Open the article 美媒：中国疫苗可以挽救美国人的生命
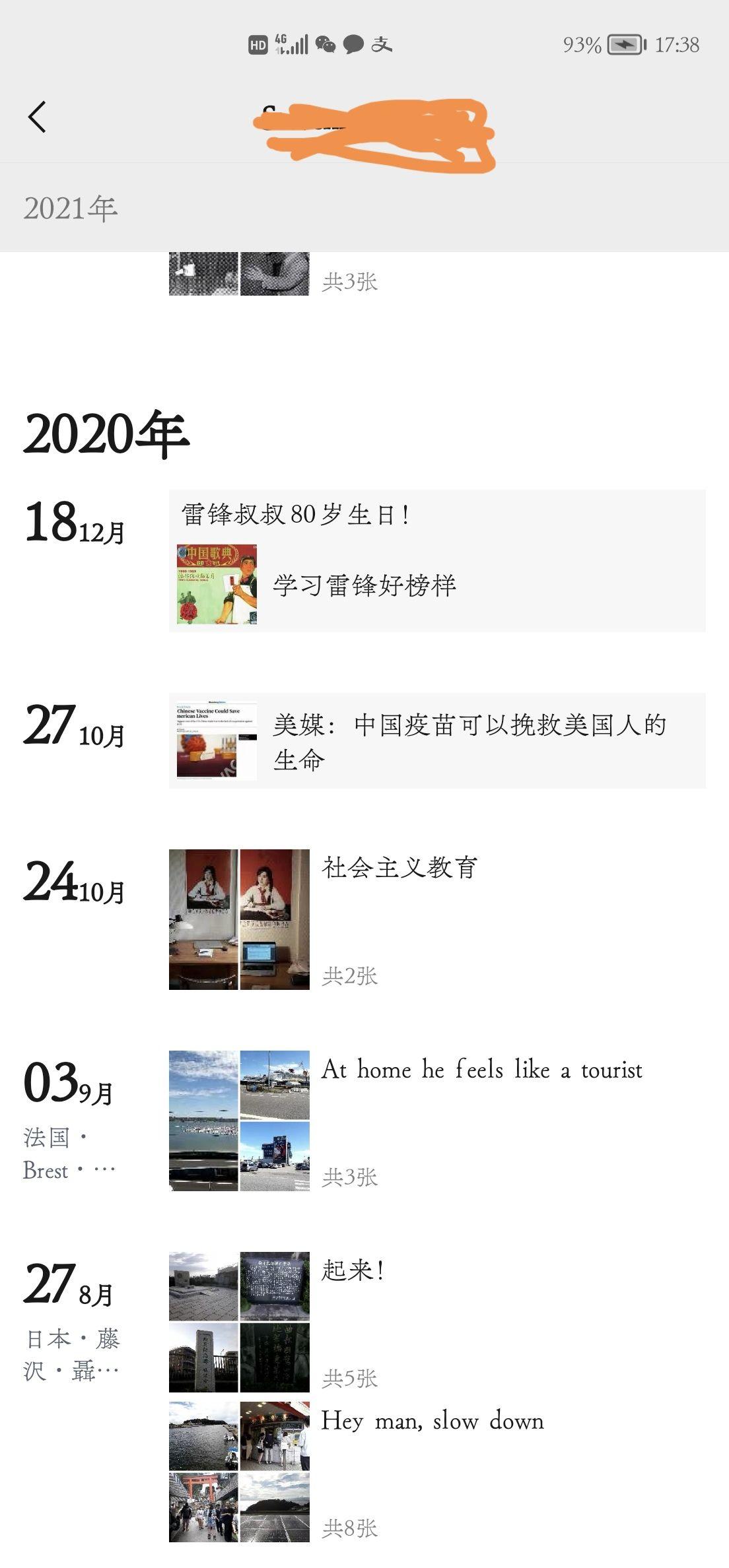This screenshot has height=1568, width=729. click(437, 740)
